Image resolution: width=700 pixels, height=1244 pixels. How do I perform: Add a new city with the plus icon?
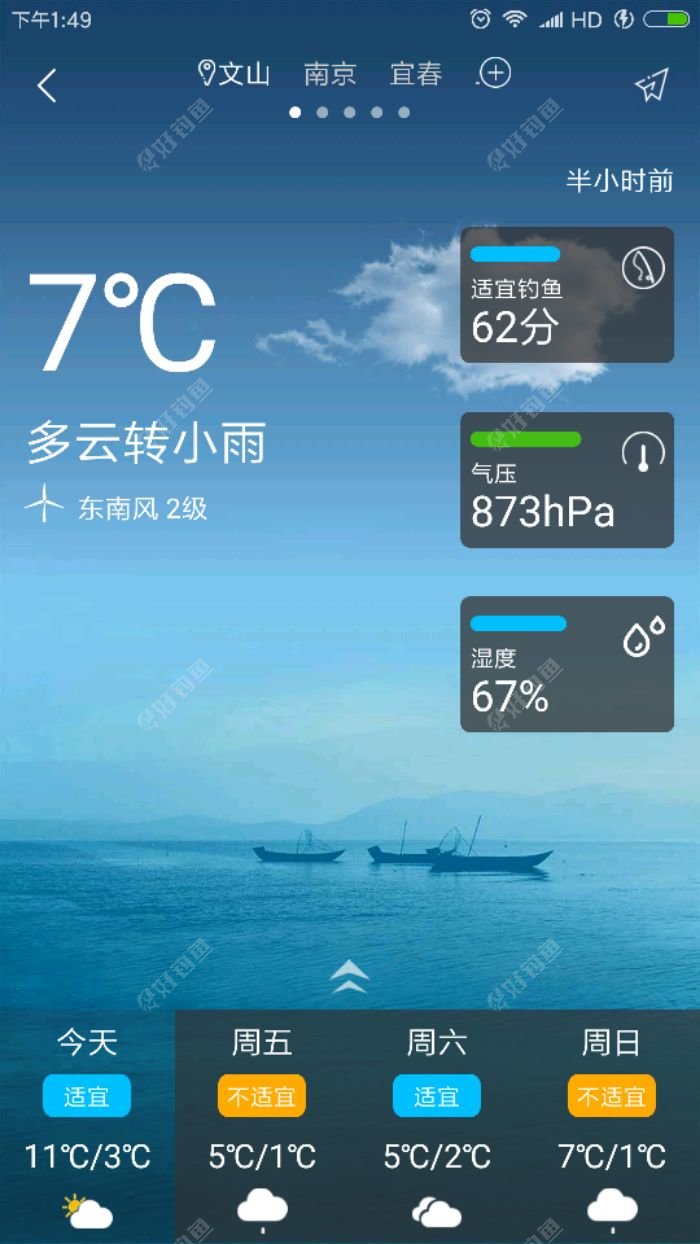click(x=495, y=74)
